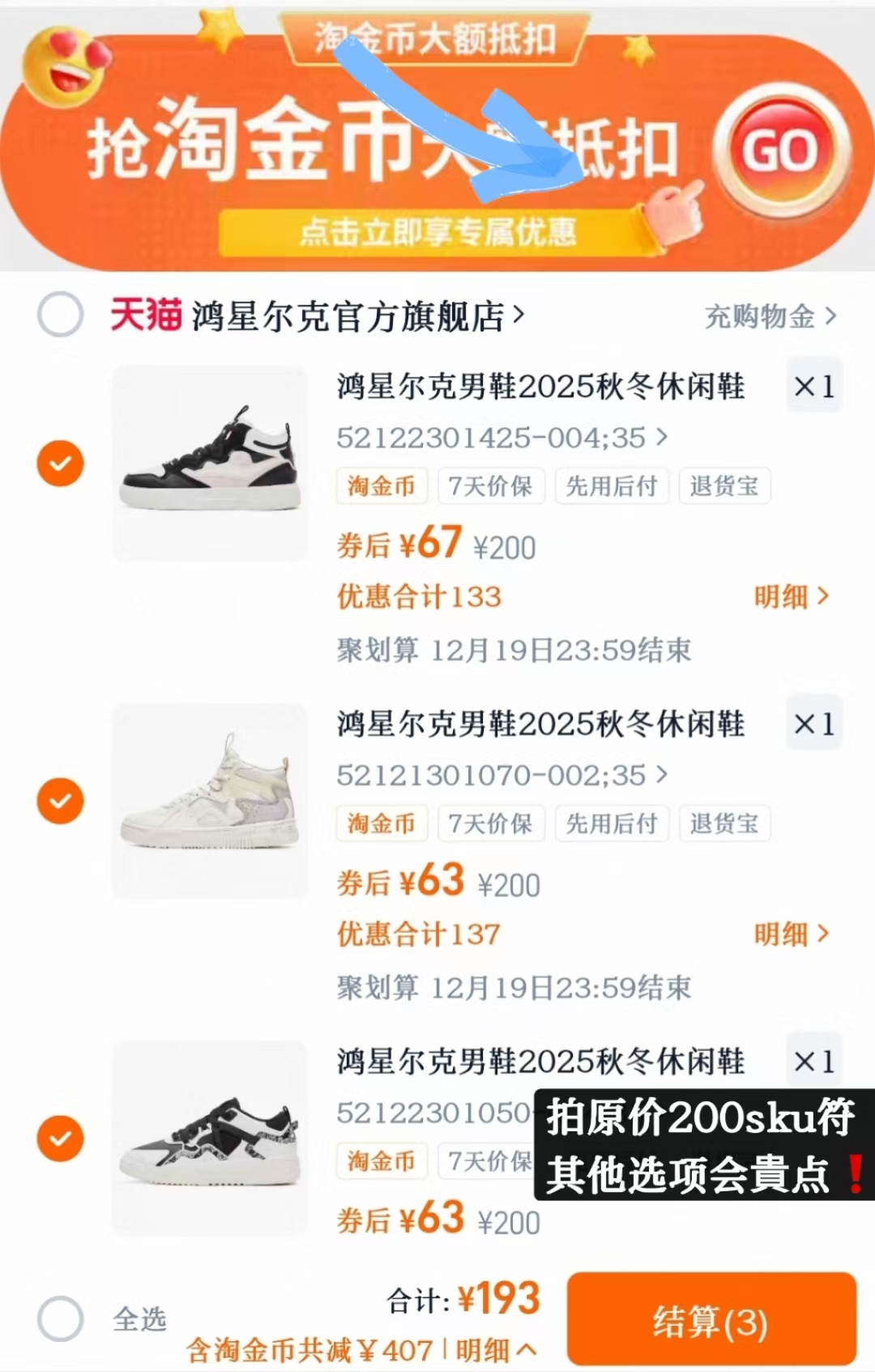The image size is (875, 1372).
Task: Tap the 先用后付 tag on the first product
Action: (612, 486)
